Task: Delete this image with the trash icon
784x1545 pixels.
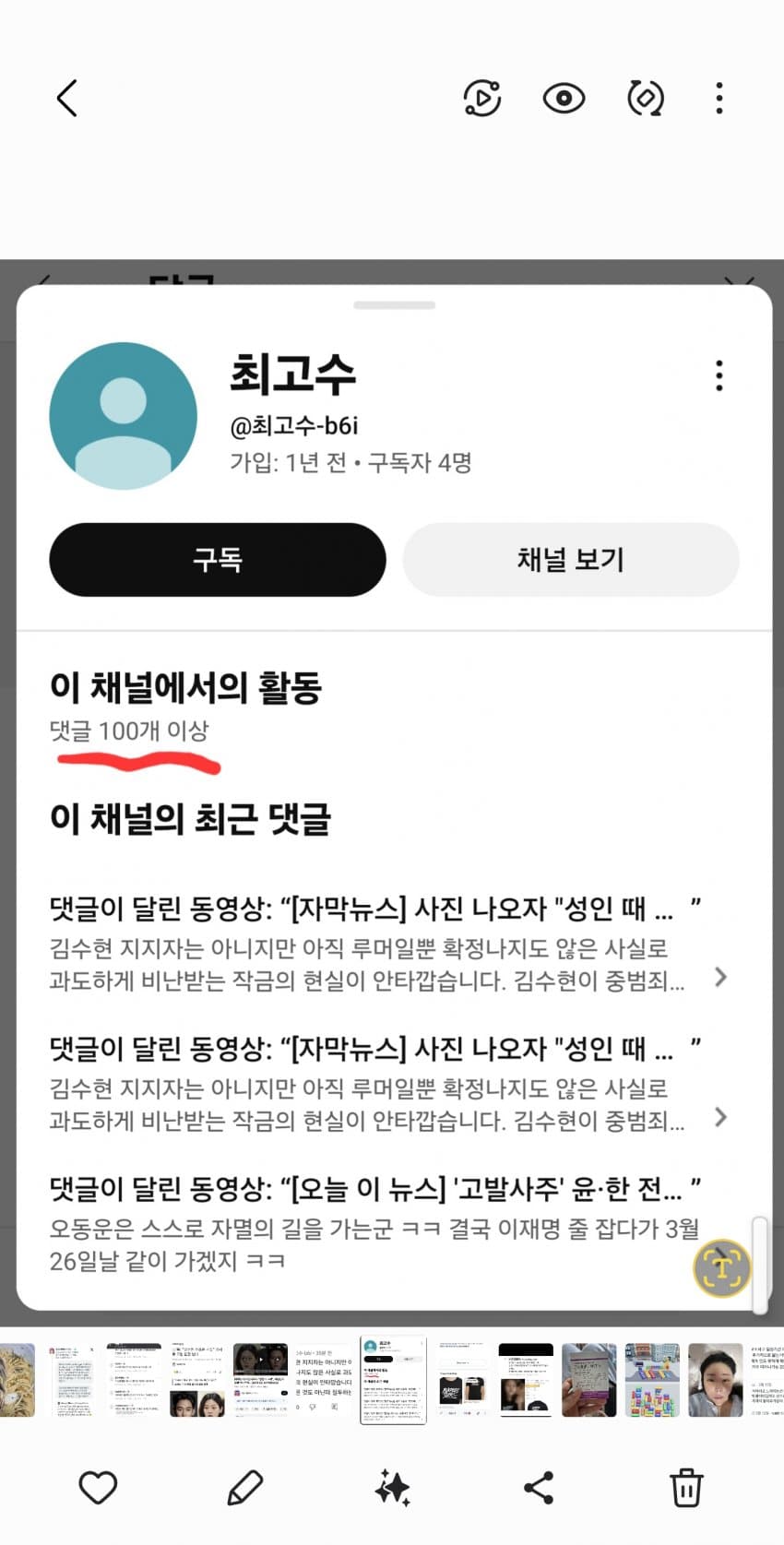Action: pyautogui.click(x=685, y=1487)
